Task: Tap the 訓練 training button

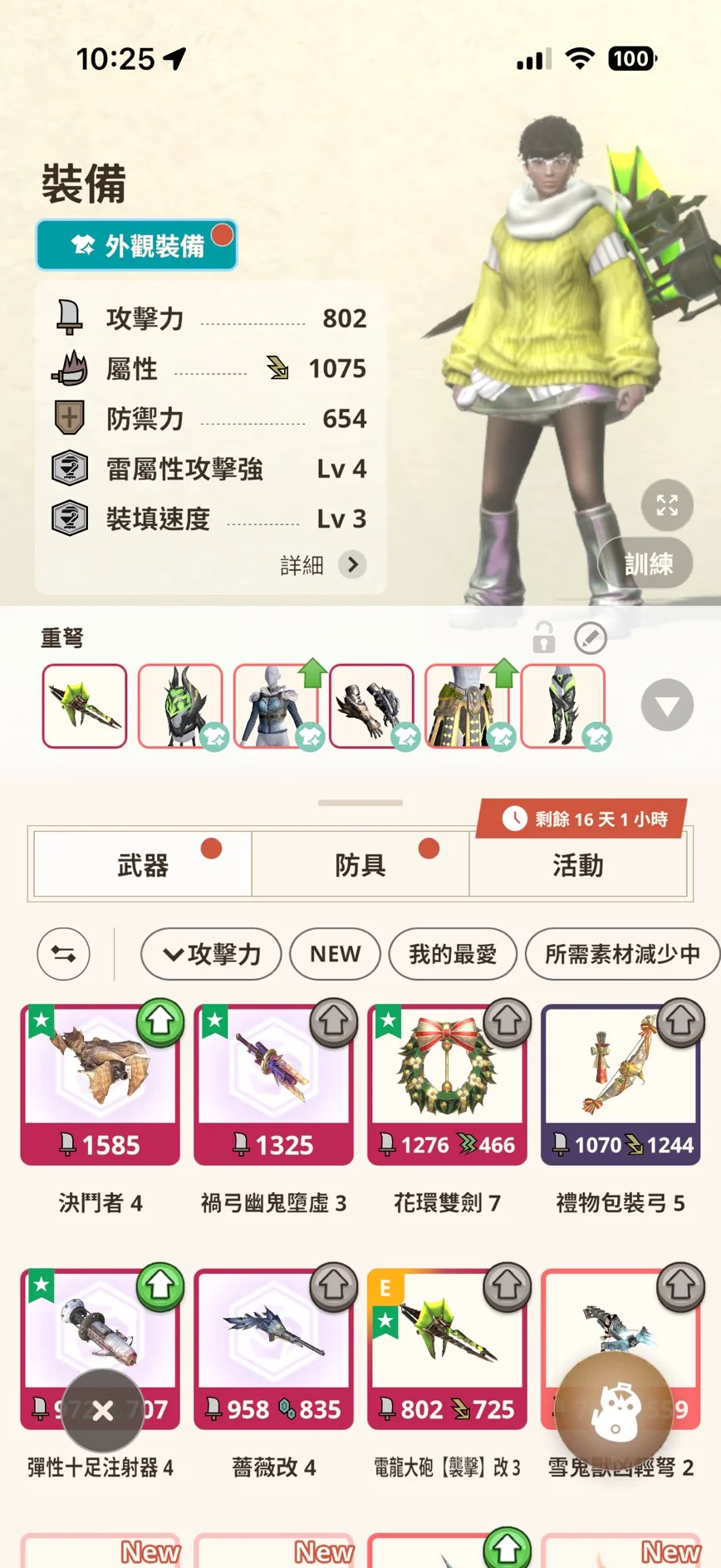Action: pos(648,564)
